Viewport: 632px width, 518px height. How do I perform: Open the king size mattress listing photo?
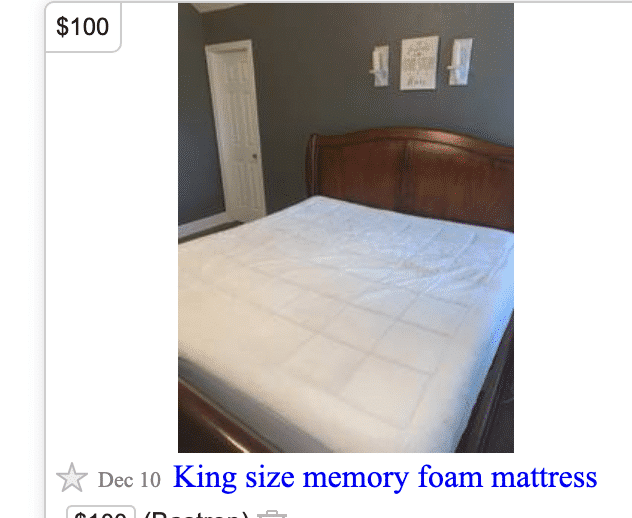345,228
